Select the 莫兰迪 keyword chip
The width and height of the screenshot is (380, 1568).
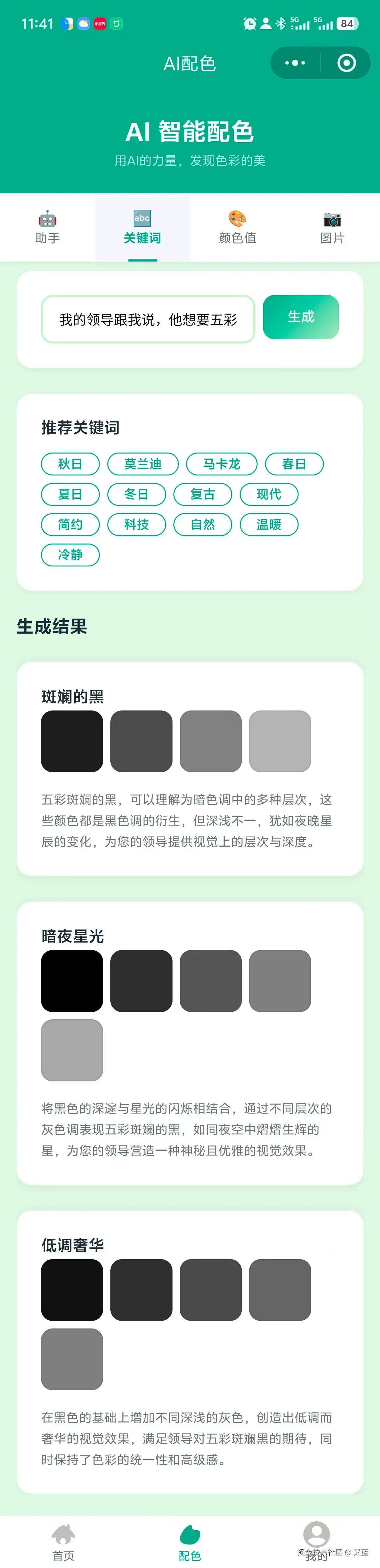click(142, 464)
